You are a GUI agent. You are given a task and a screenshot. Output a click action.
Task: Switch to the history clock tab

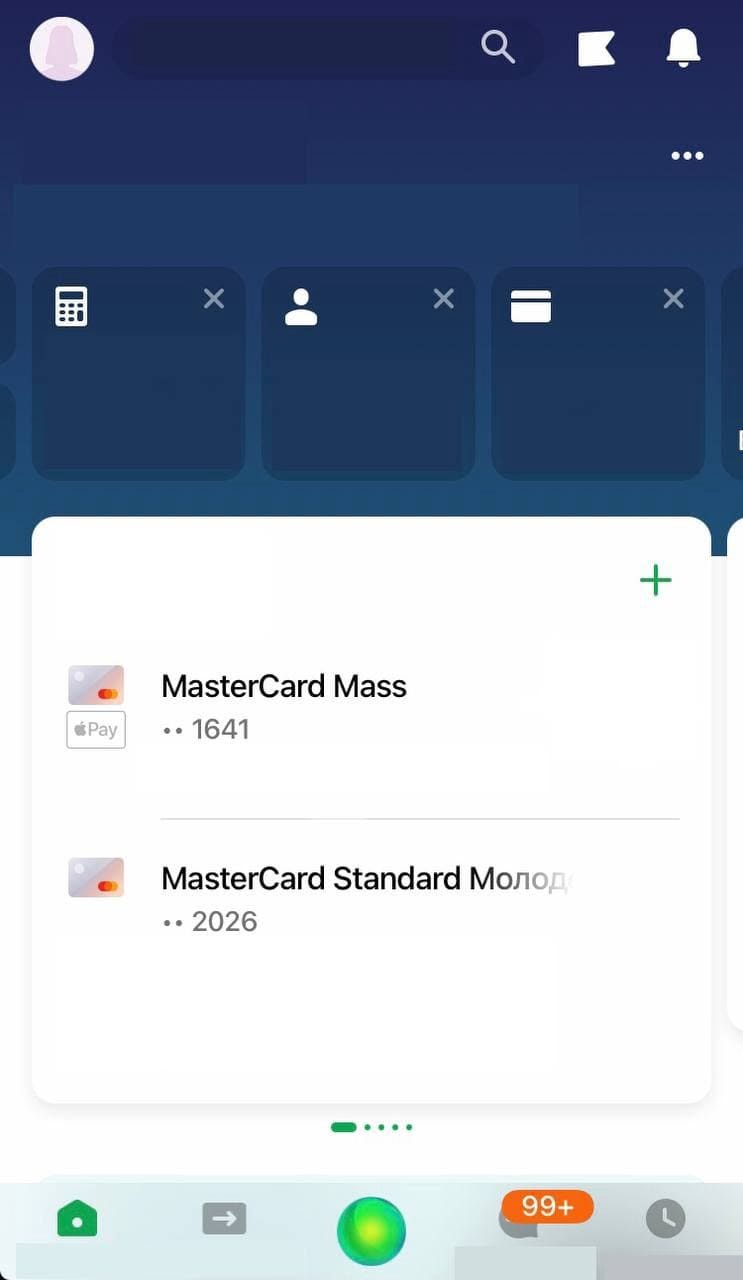point(665,1218)
